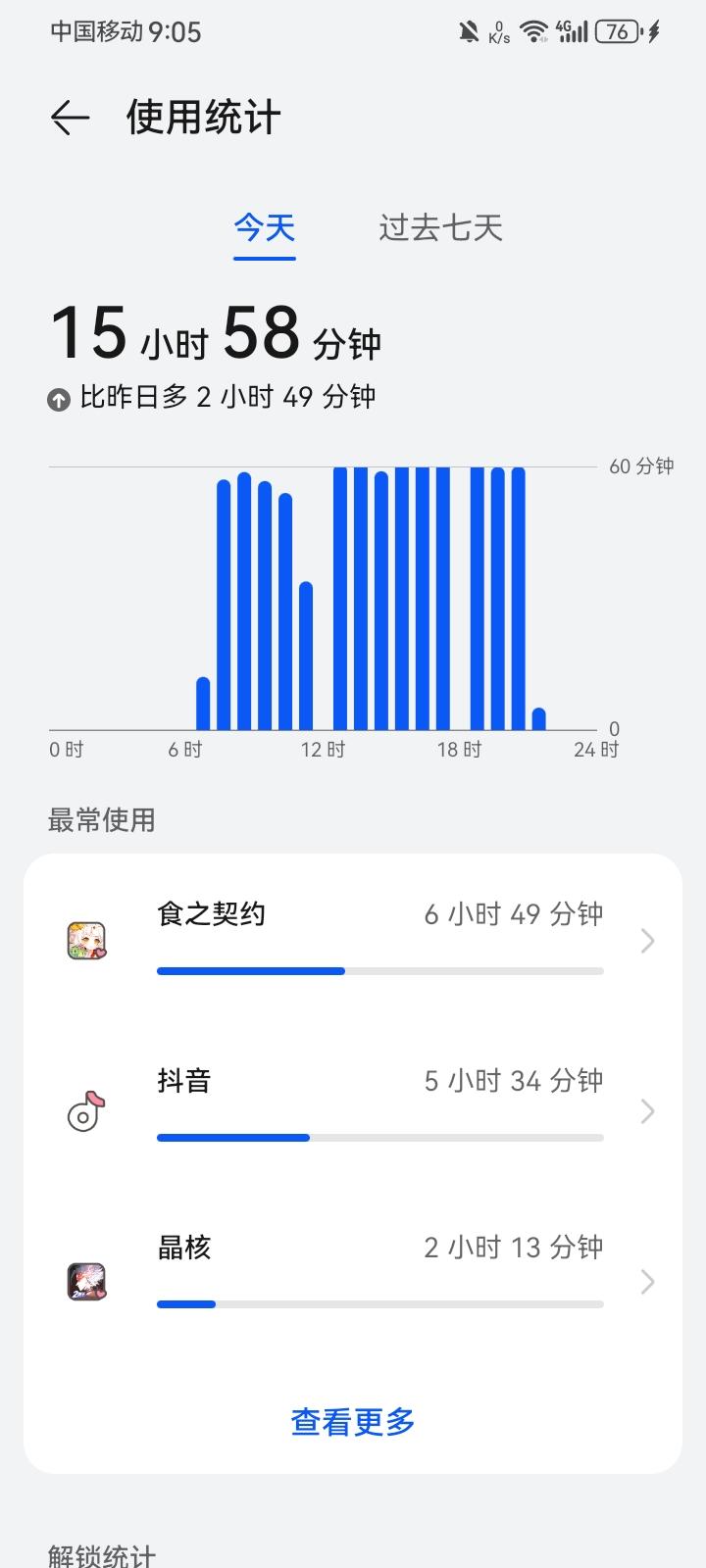Viewport: 706px width, 1568px height.
Task: Open 抖音 usage details
Action: [353, 1109]
